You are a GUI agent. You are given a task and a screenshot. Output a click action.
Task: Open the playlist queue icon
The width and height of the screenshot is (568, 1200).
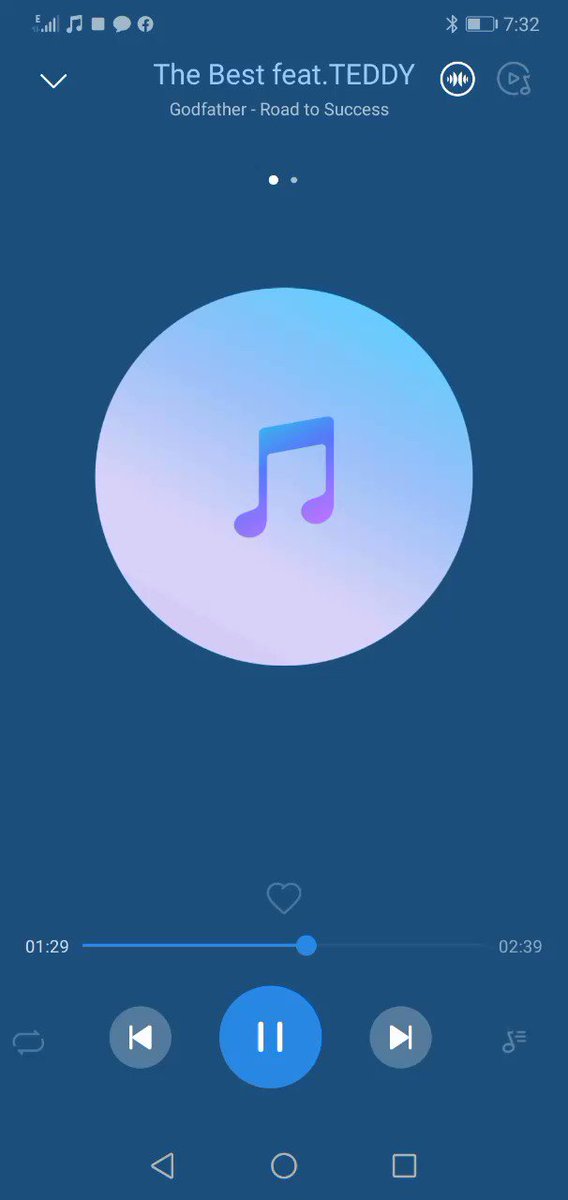tap(514, 1041)
